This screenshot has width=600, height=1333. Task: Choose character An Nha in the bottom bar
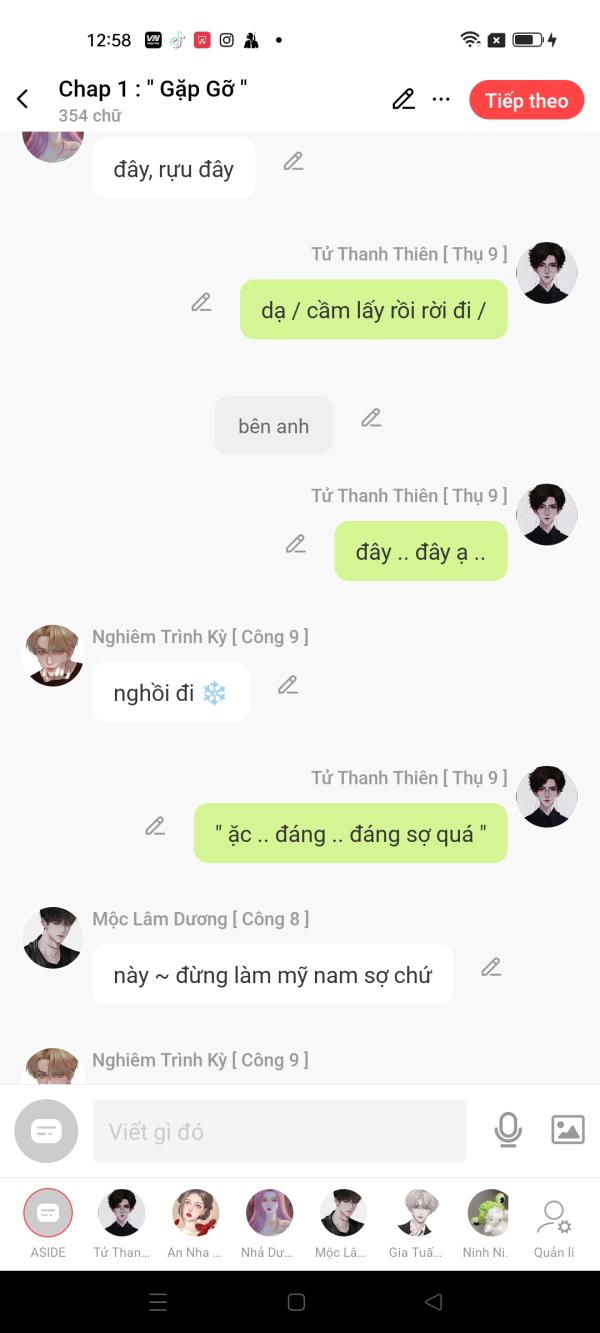click(x=195, y=1222)
